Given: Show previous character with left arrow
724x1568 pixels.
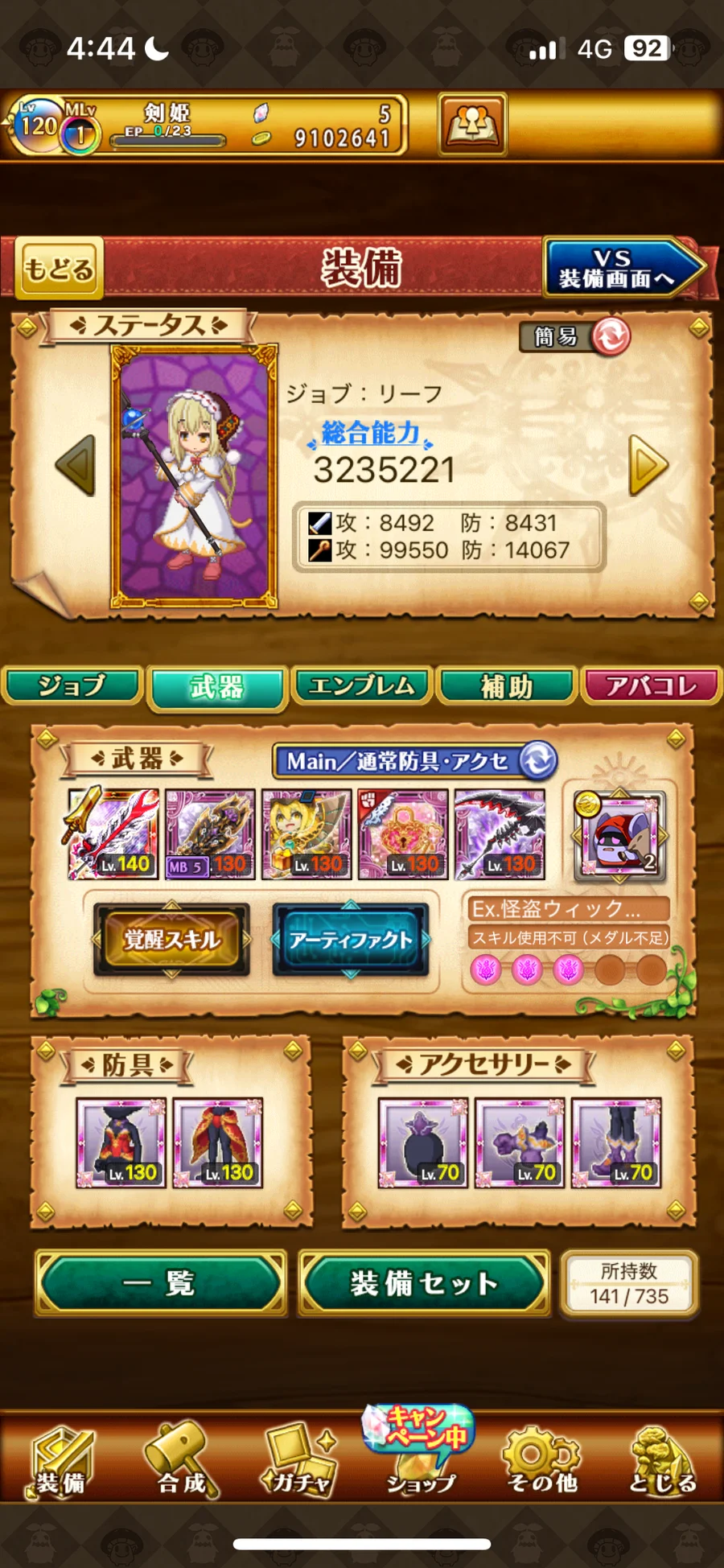Looking at the screenshot, I should click(x=76, y=465).
